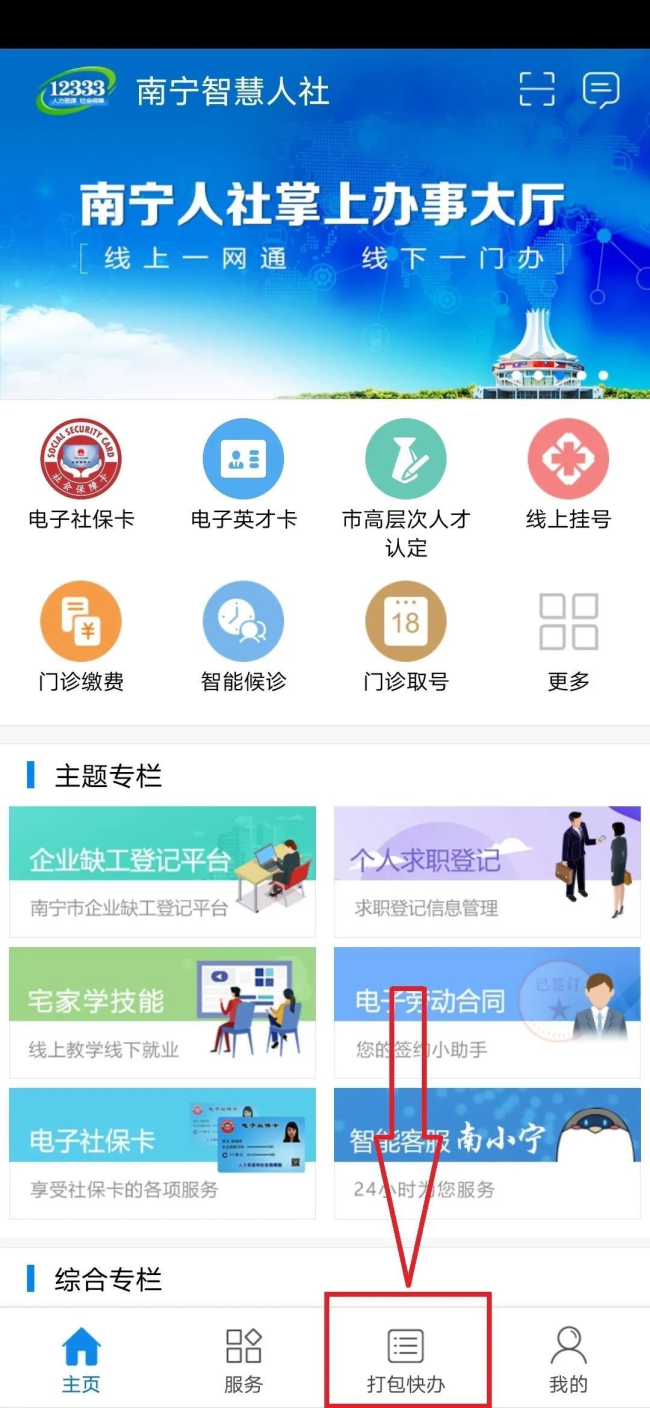Select the 主页 tab
Viewport: 650px width, 1408px height.
[x=81, y=1360]
